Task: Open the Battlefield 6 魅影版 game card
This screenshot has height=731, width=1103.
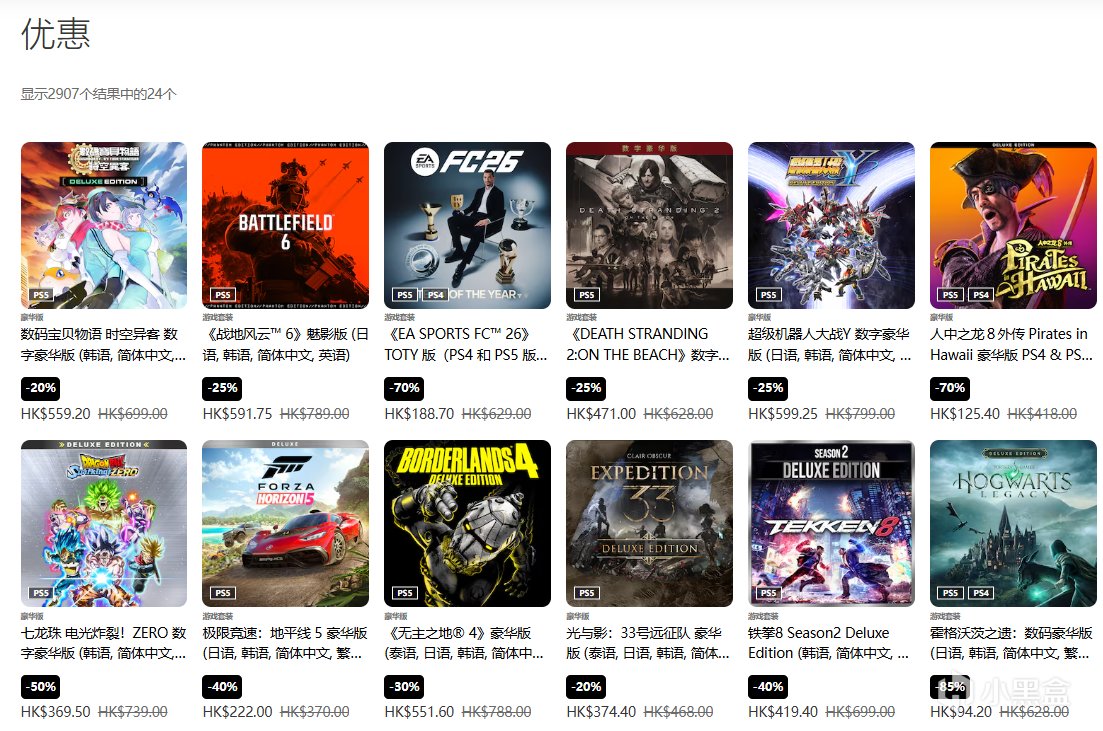Action: click(285, 225)
